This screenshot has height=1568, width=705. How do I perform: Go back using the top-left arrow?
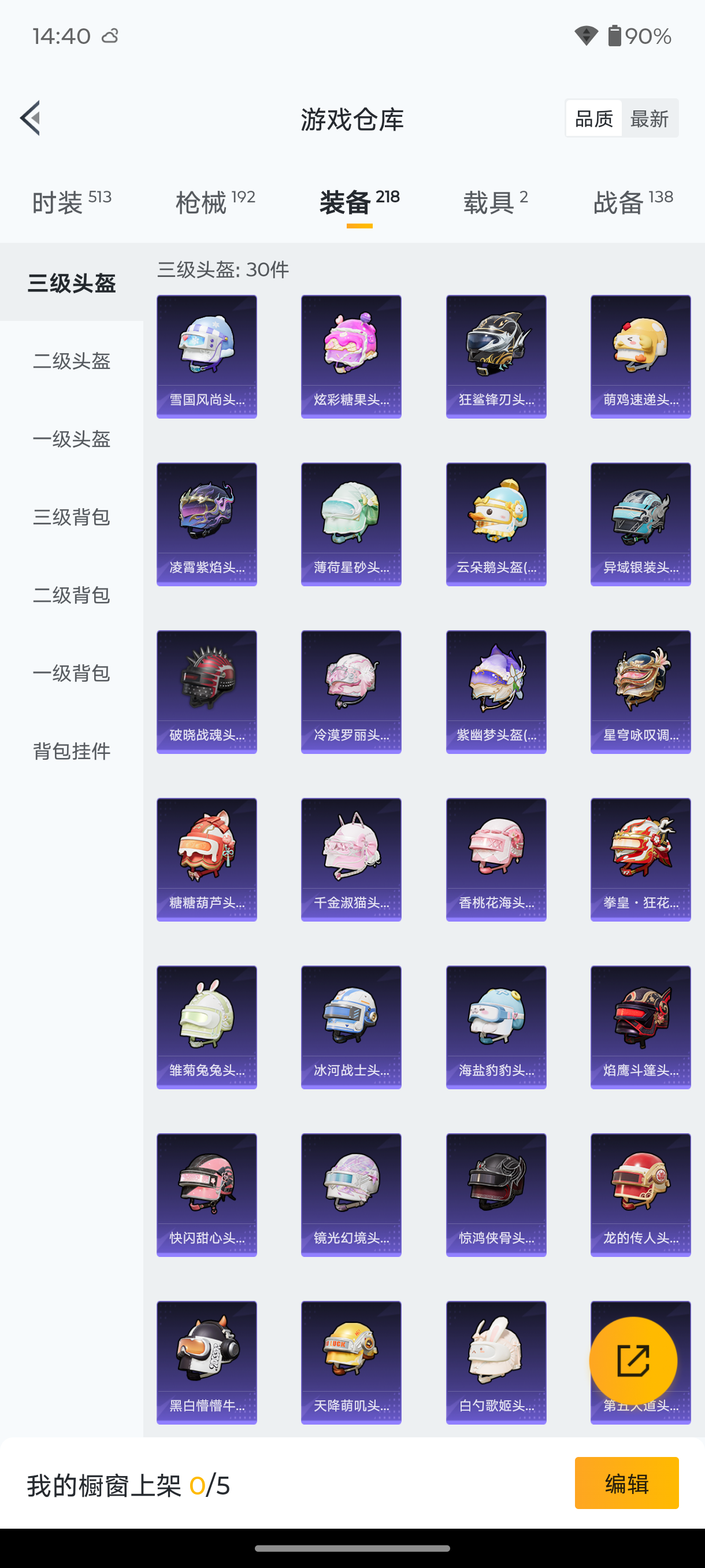tap(31, 118)
